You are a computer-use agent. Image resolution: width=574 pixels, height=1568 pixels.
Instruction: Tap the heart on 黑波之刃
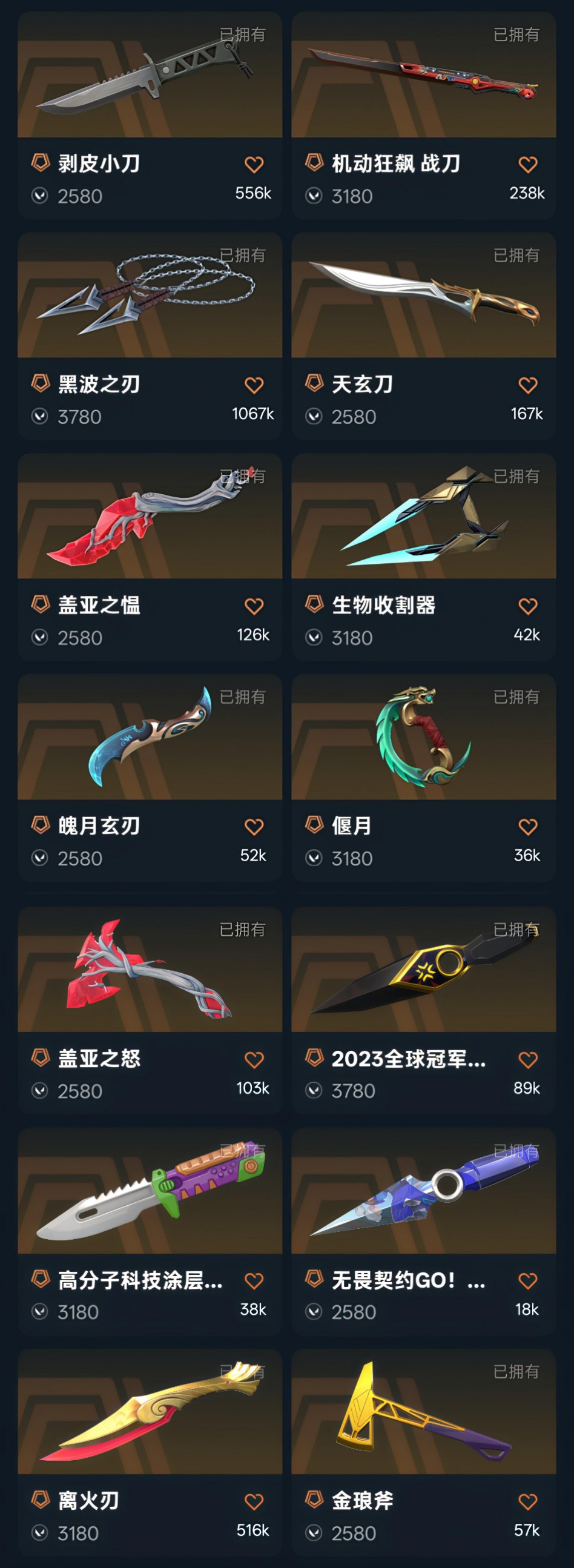[x=254, y=385]
